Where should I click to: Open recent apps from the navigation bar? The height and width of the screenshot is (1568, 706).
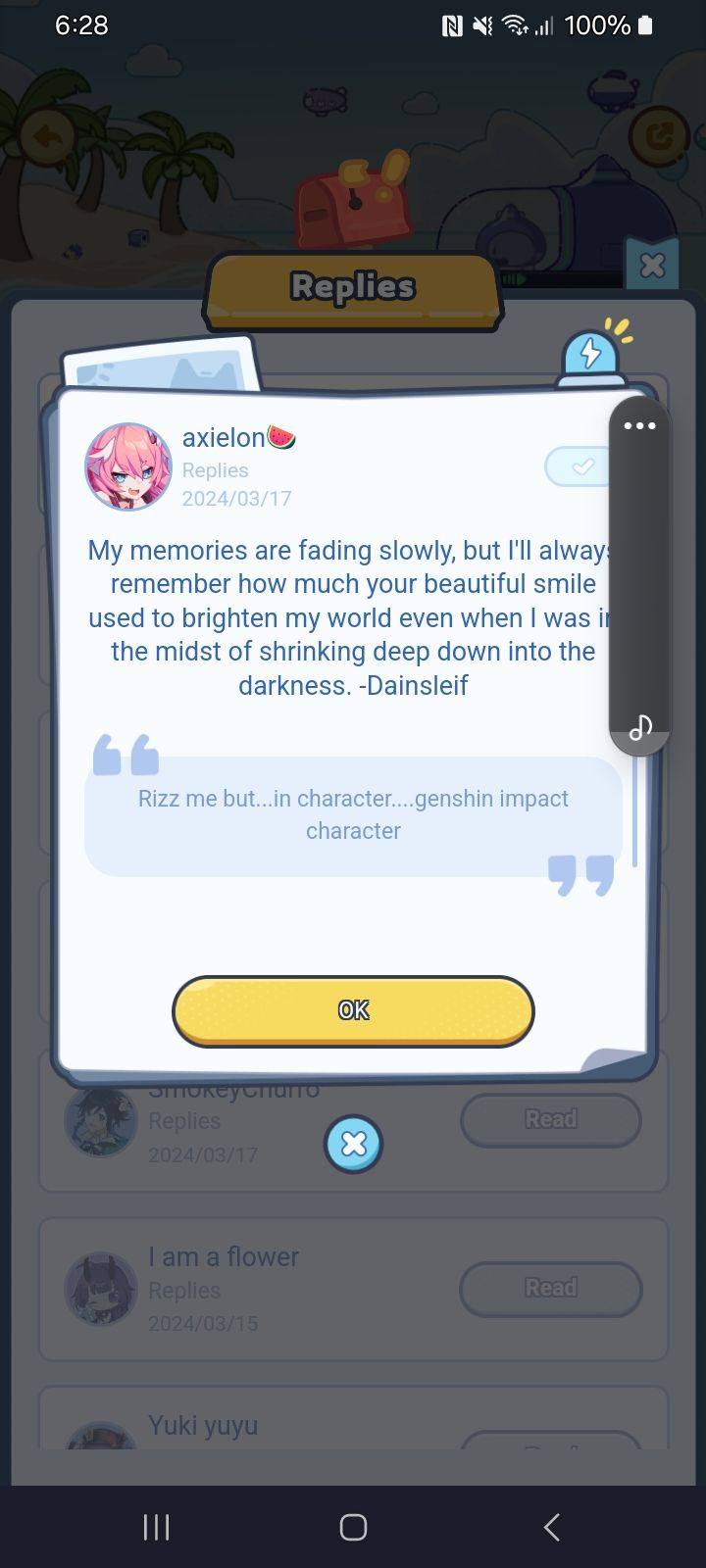click(x=156, y=1526)
